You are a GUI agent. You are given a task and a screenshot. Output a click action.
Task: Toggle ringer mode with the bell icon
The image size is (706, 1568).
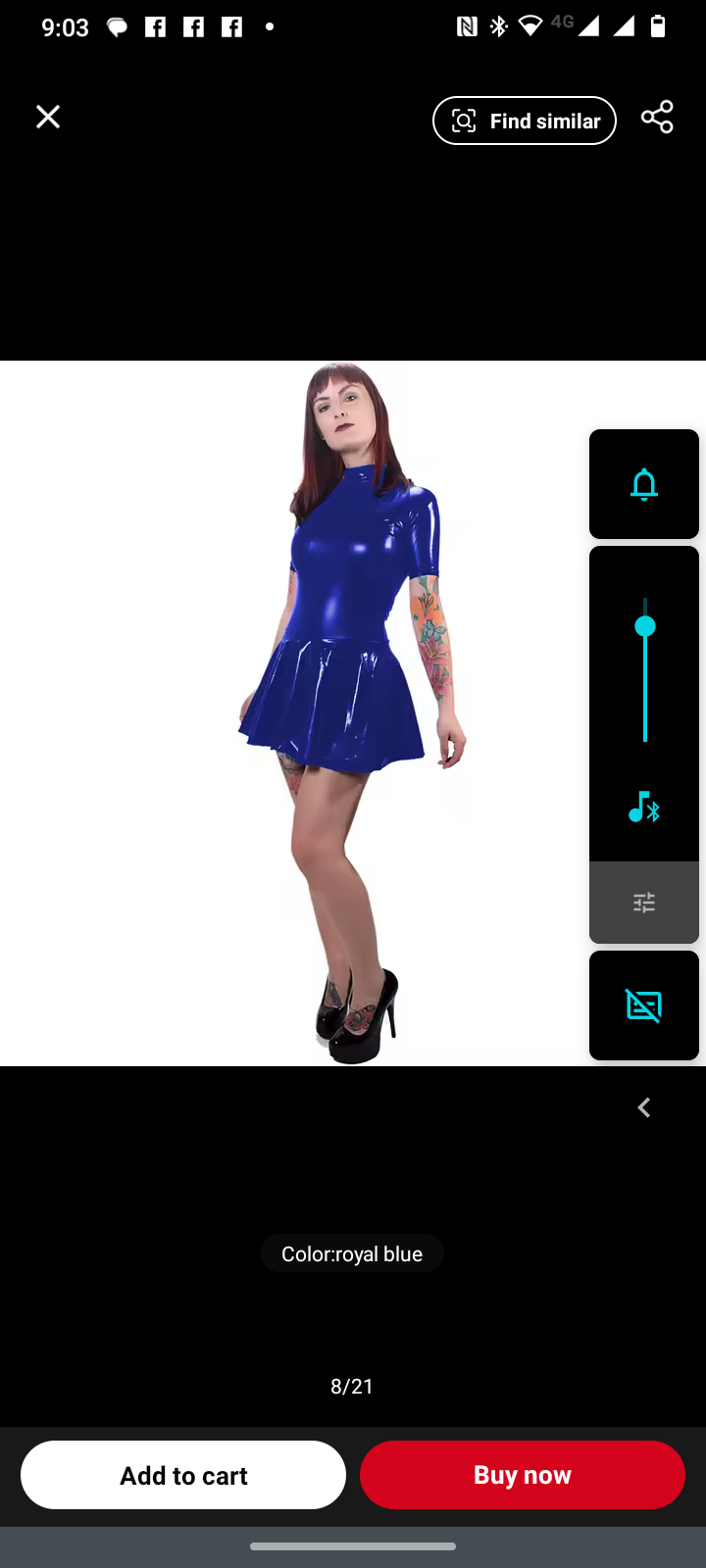[x=644, y=484]
